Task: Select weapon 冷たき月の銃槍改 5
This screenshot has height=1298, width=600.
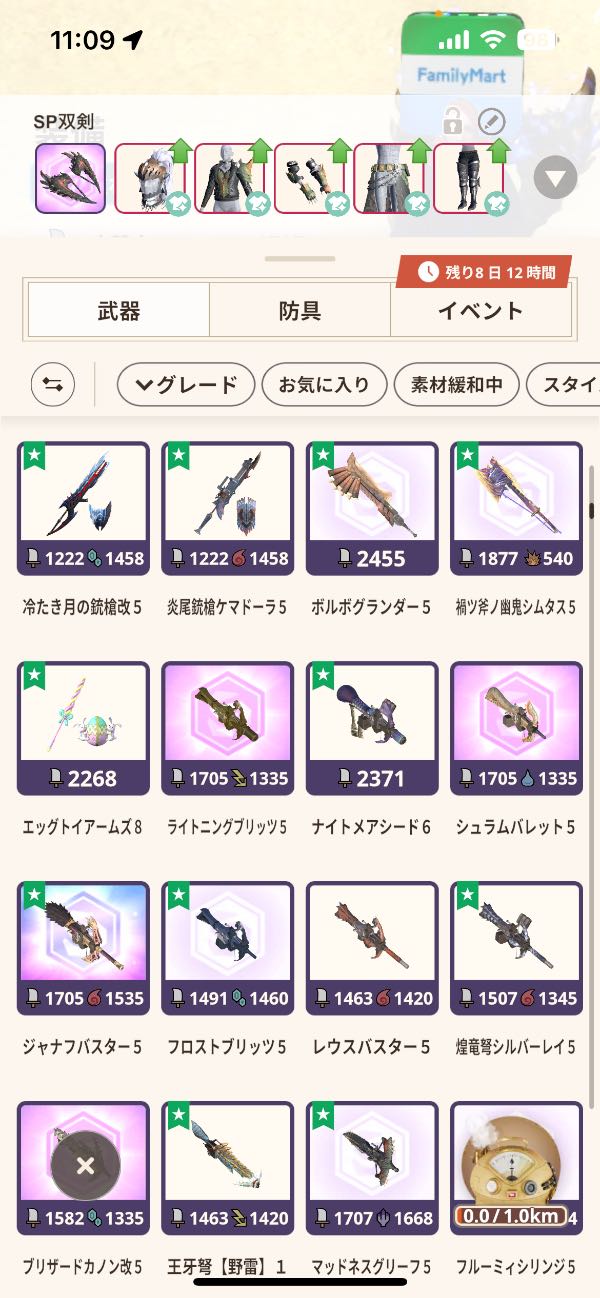Action: pos(83,508)
